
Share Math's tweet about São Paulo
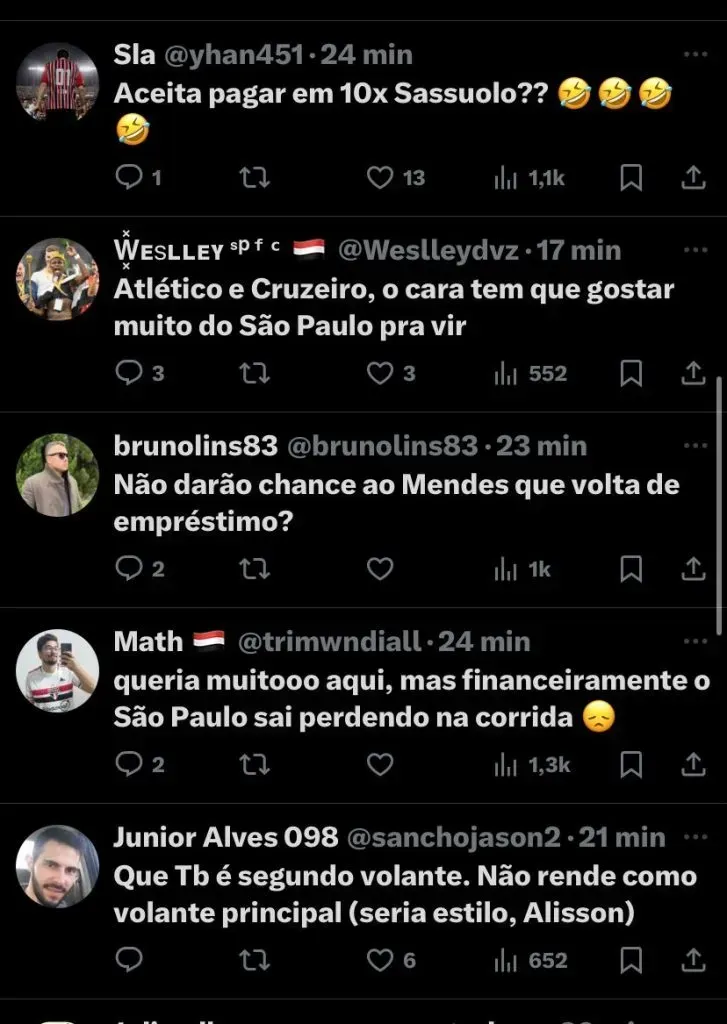[x=693, y=765]
